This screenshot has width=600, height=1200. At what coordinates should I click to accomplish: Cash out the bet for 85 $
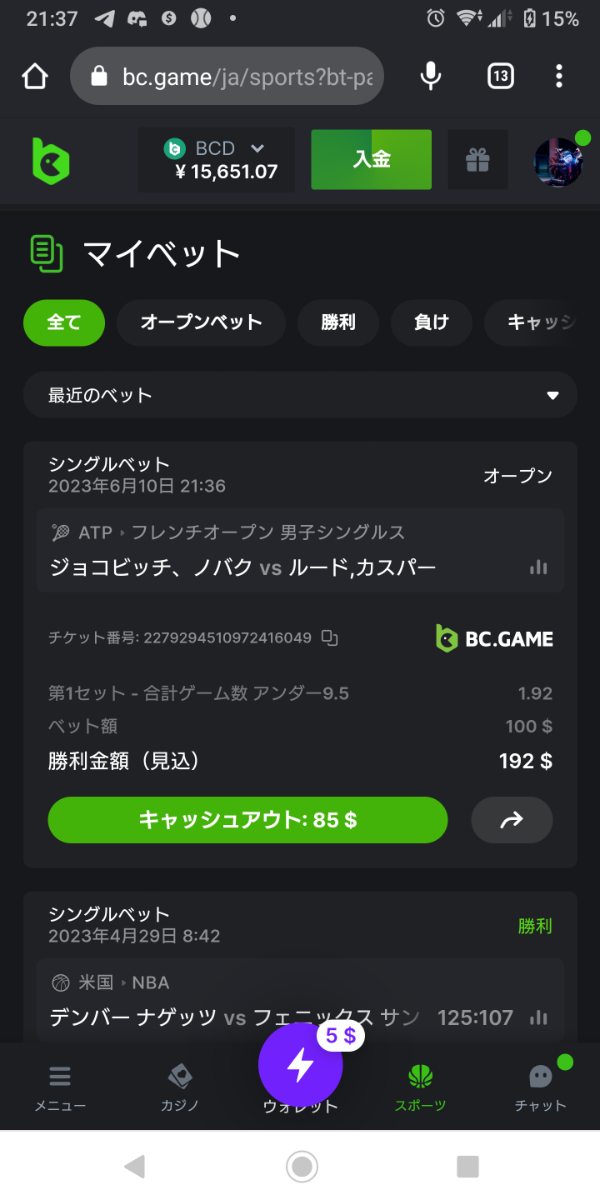click(247, 820)
